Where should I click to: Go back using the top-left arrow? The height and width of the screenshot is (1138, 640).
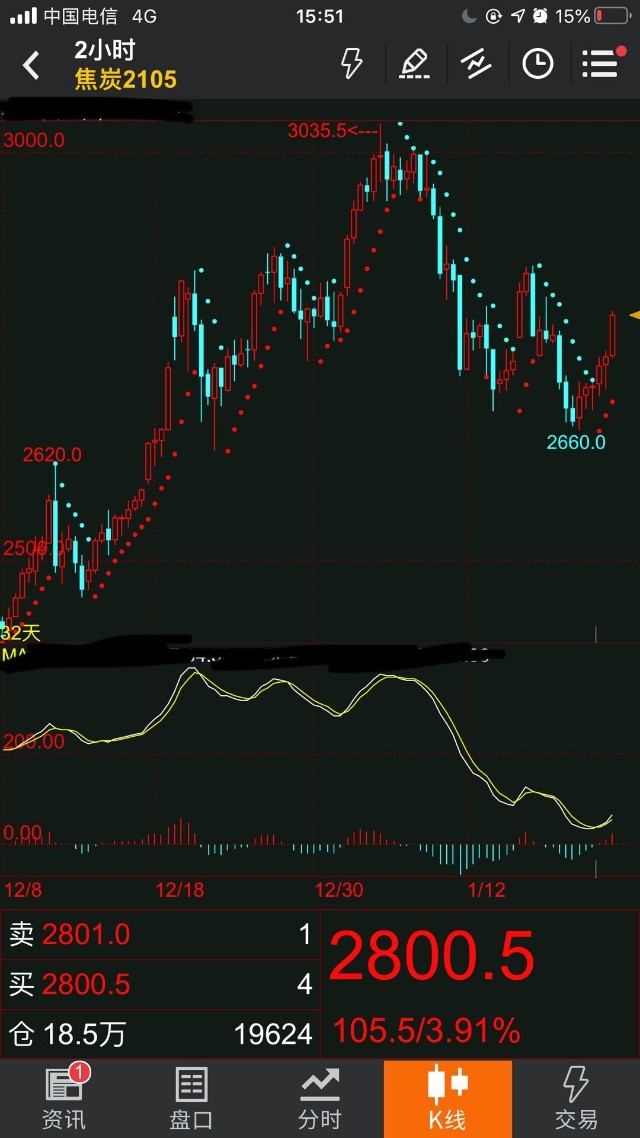(x=31, y=66)
